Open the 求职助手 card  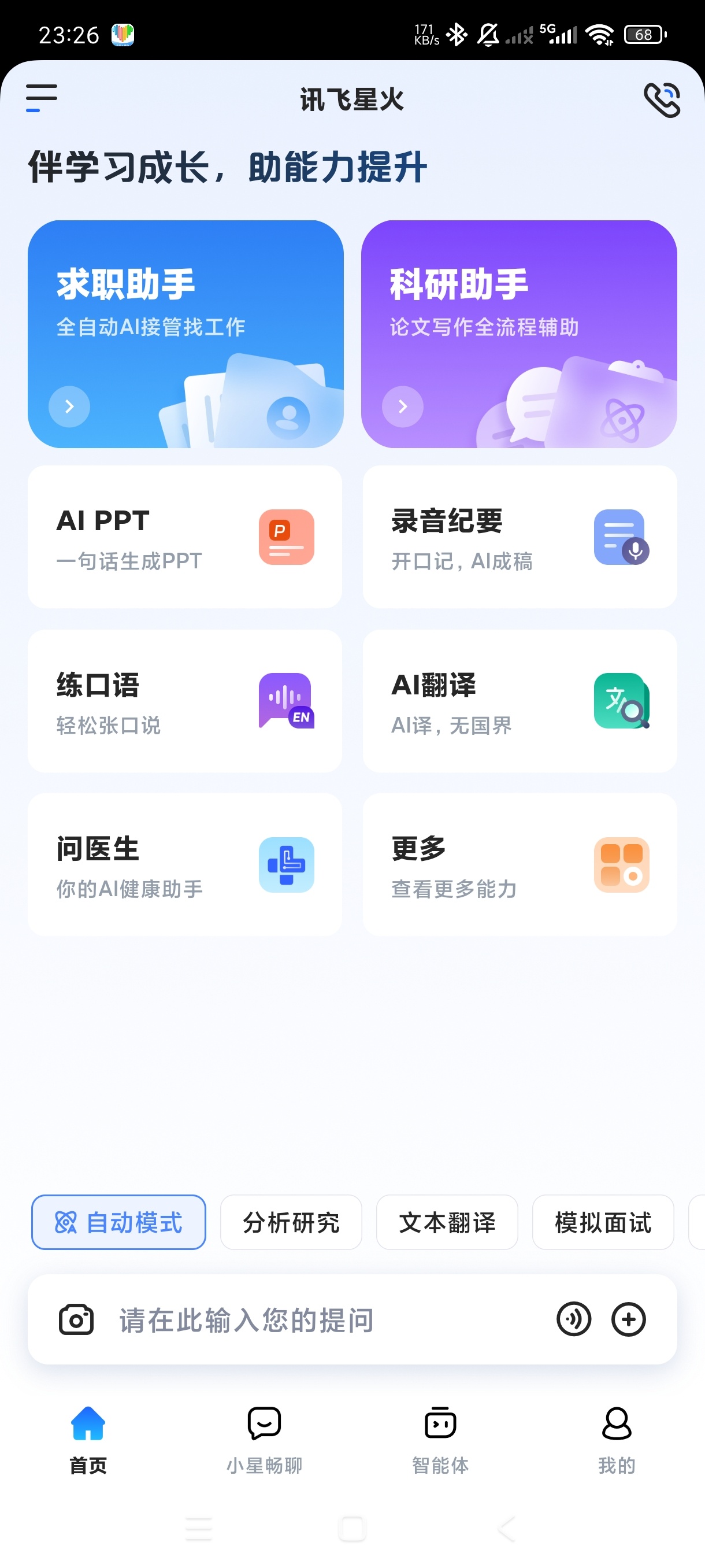tap(185, 334)
